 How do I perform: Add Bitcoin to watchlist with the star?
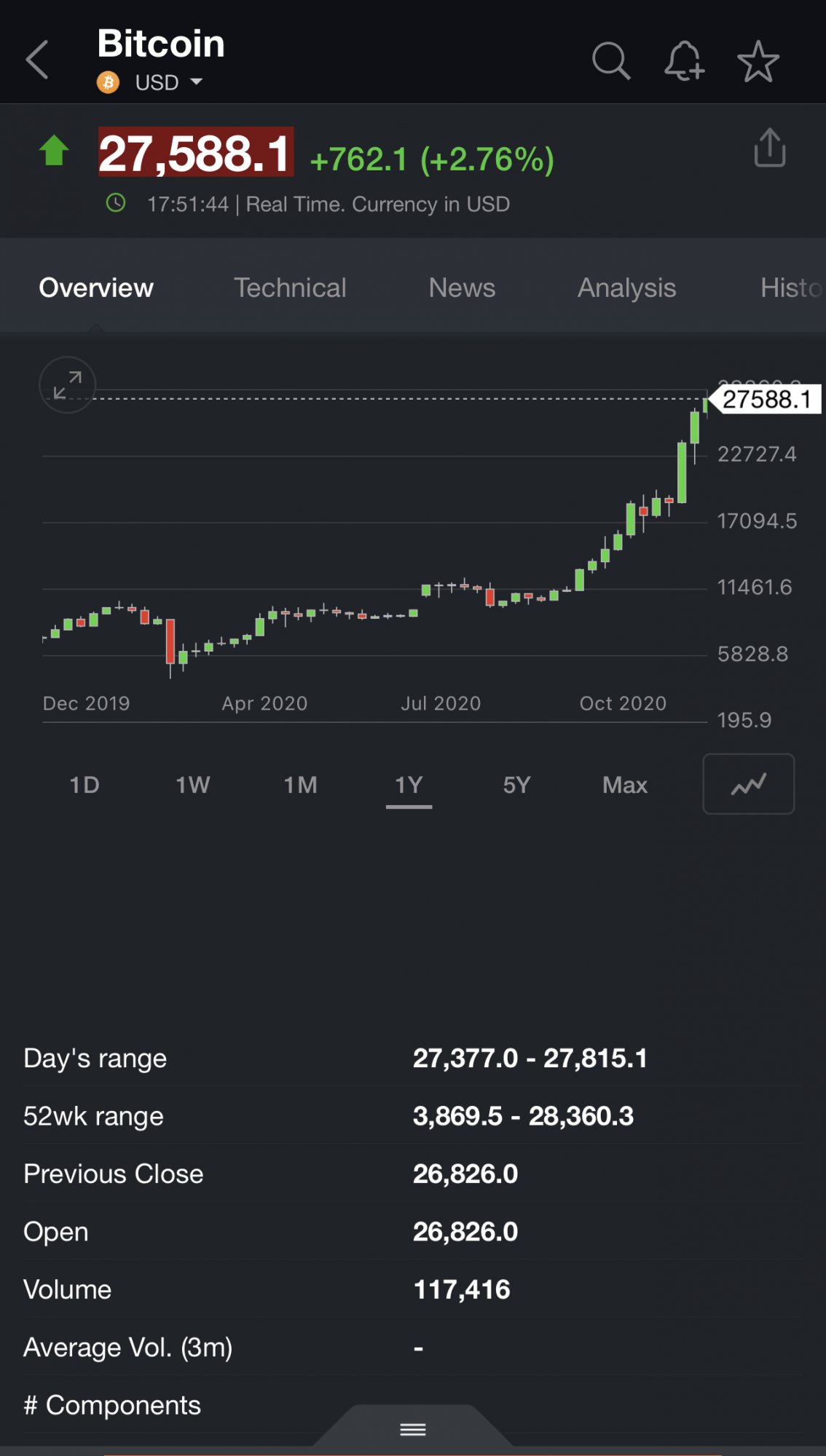point(758,60)
